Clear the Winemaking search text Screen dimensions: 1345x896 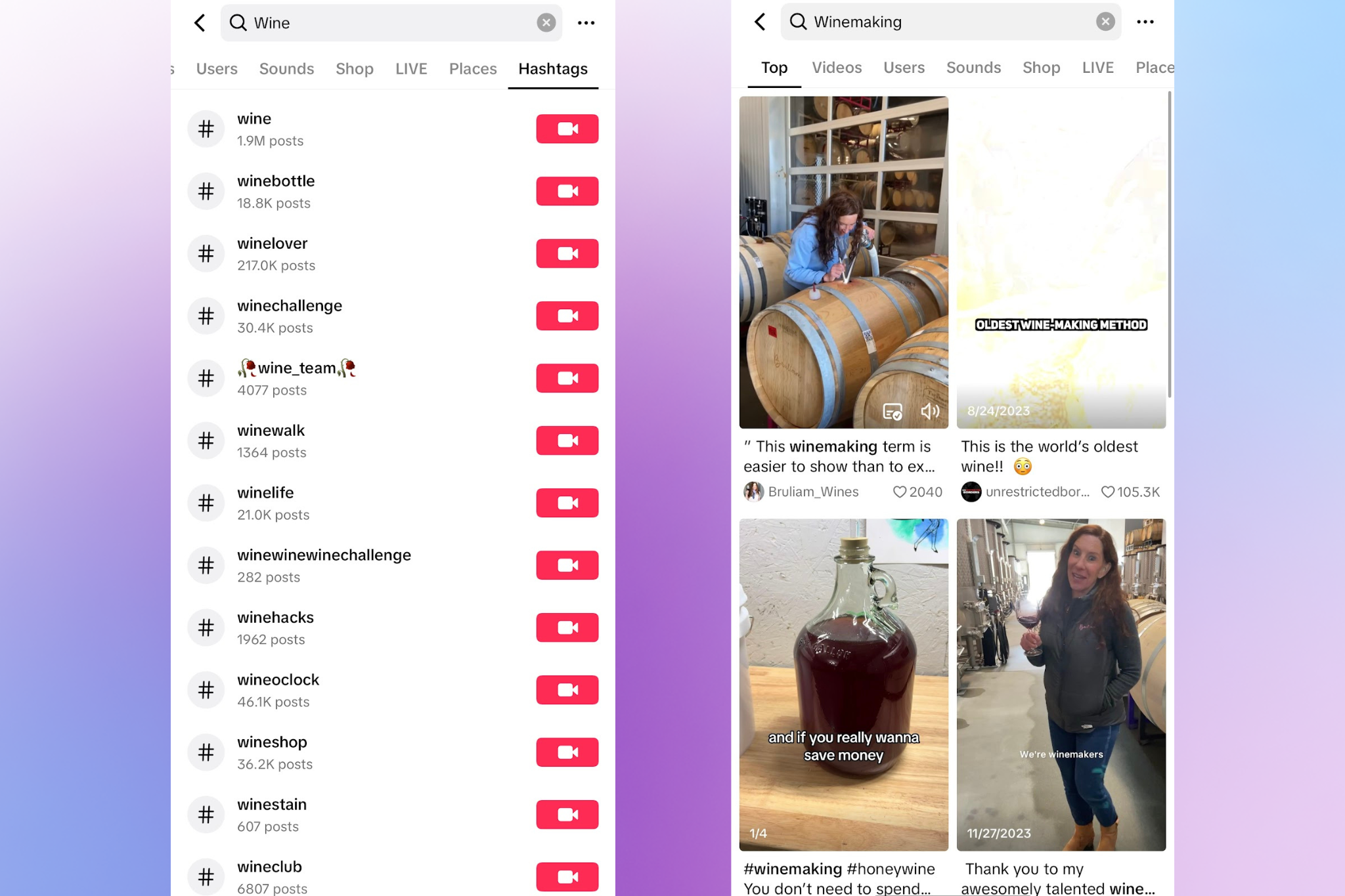point(1105,22)
